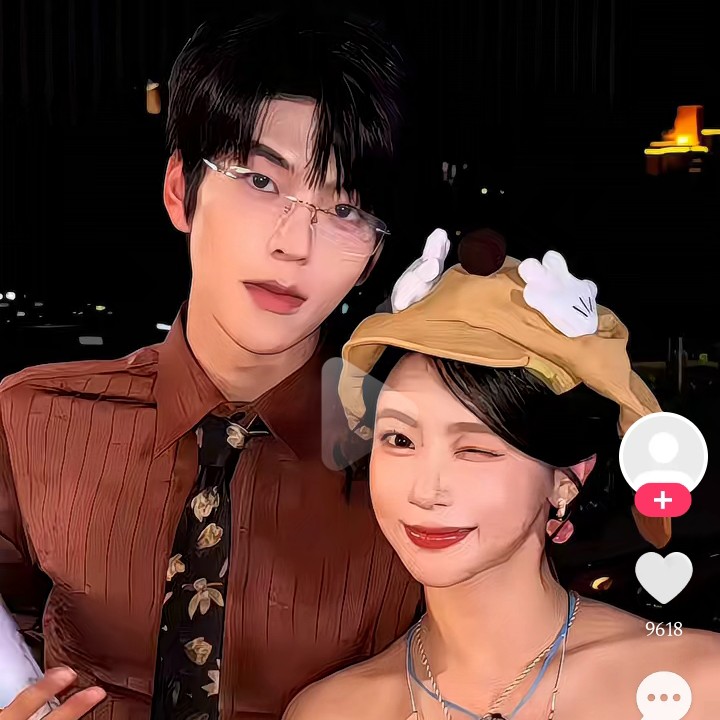This screenshot has height=720, width=720.
Task: Open the comments bubble
Action: click(x=663, y=696)
